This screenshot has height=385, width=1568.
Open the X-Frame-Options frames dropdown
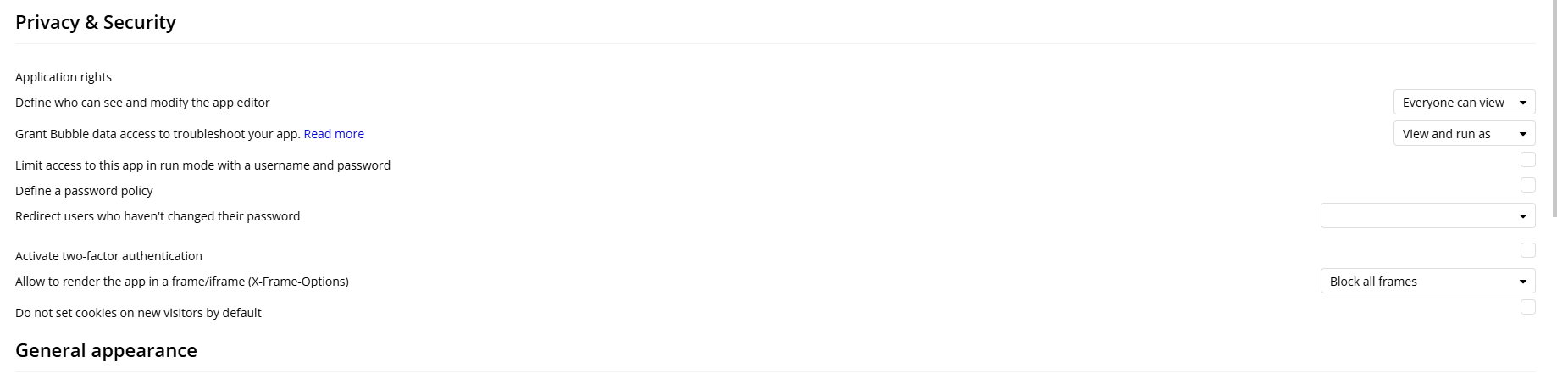pyautogui.click(x=1427, y=282)
